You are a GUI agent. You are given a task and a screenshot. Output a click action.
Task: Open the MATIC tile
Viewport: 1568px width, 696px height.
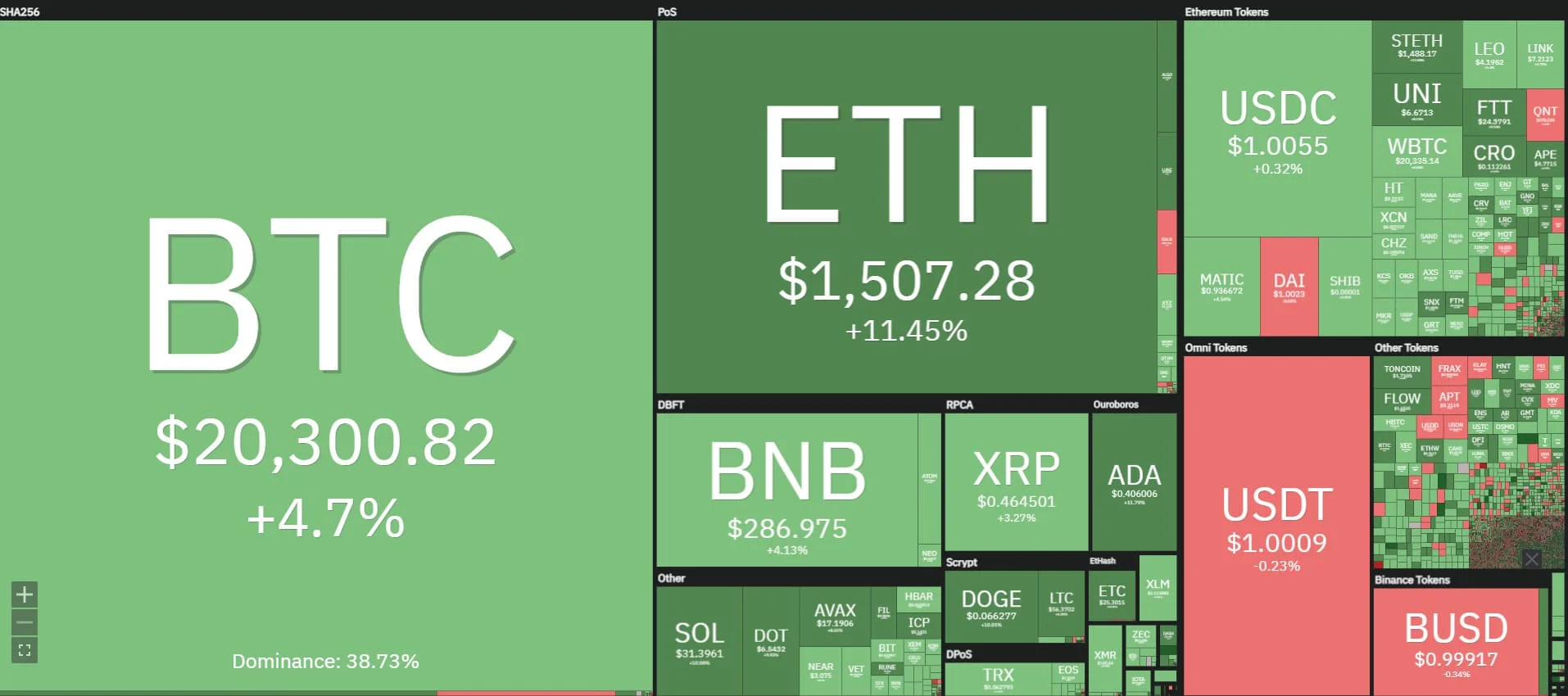(x=1221, y=287)
